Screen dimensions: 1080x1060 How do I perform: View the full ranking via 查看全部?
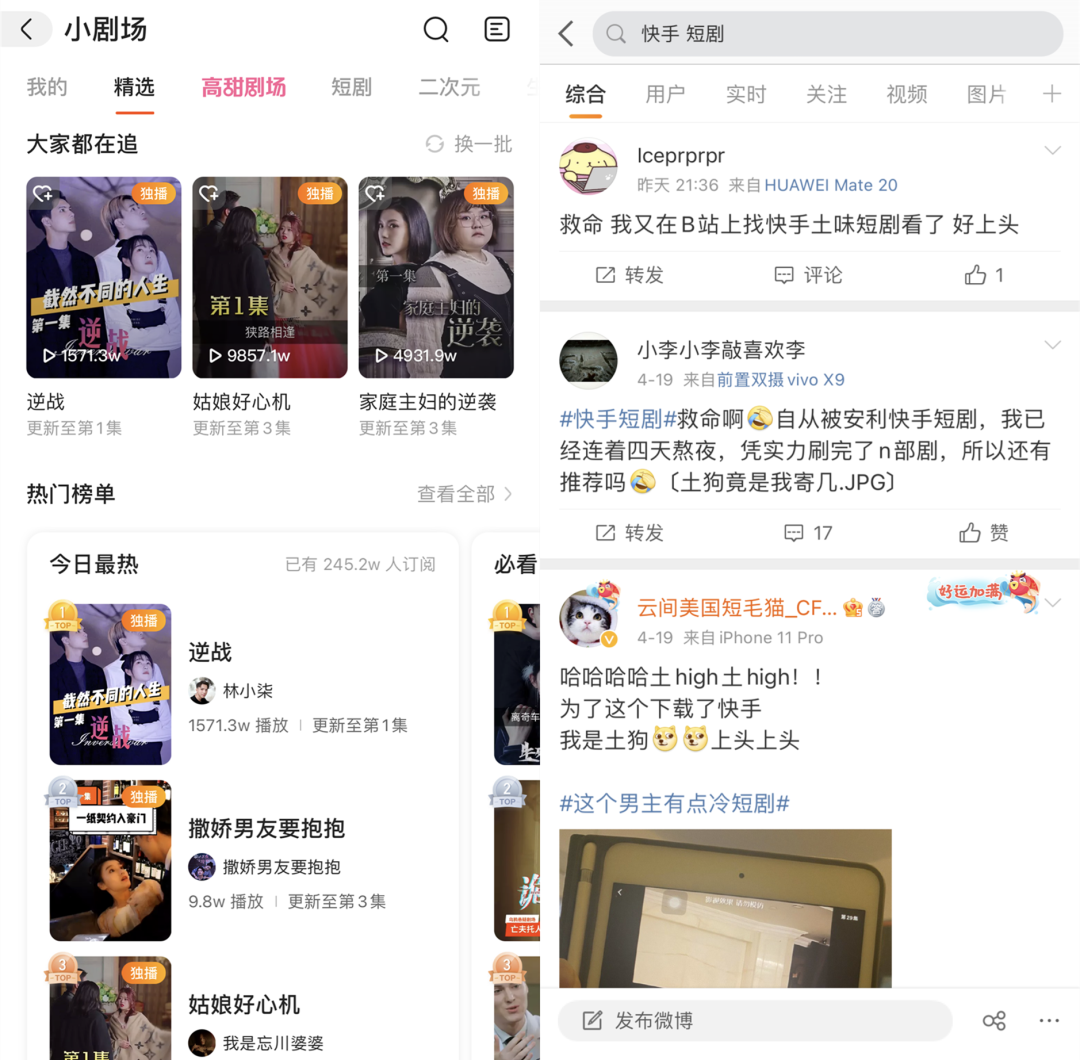465,494
